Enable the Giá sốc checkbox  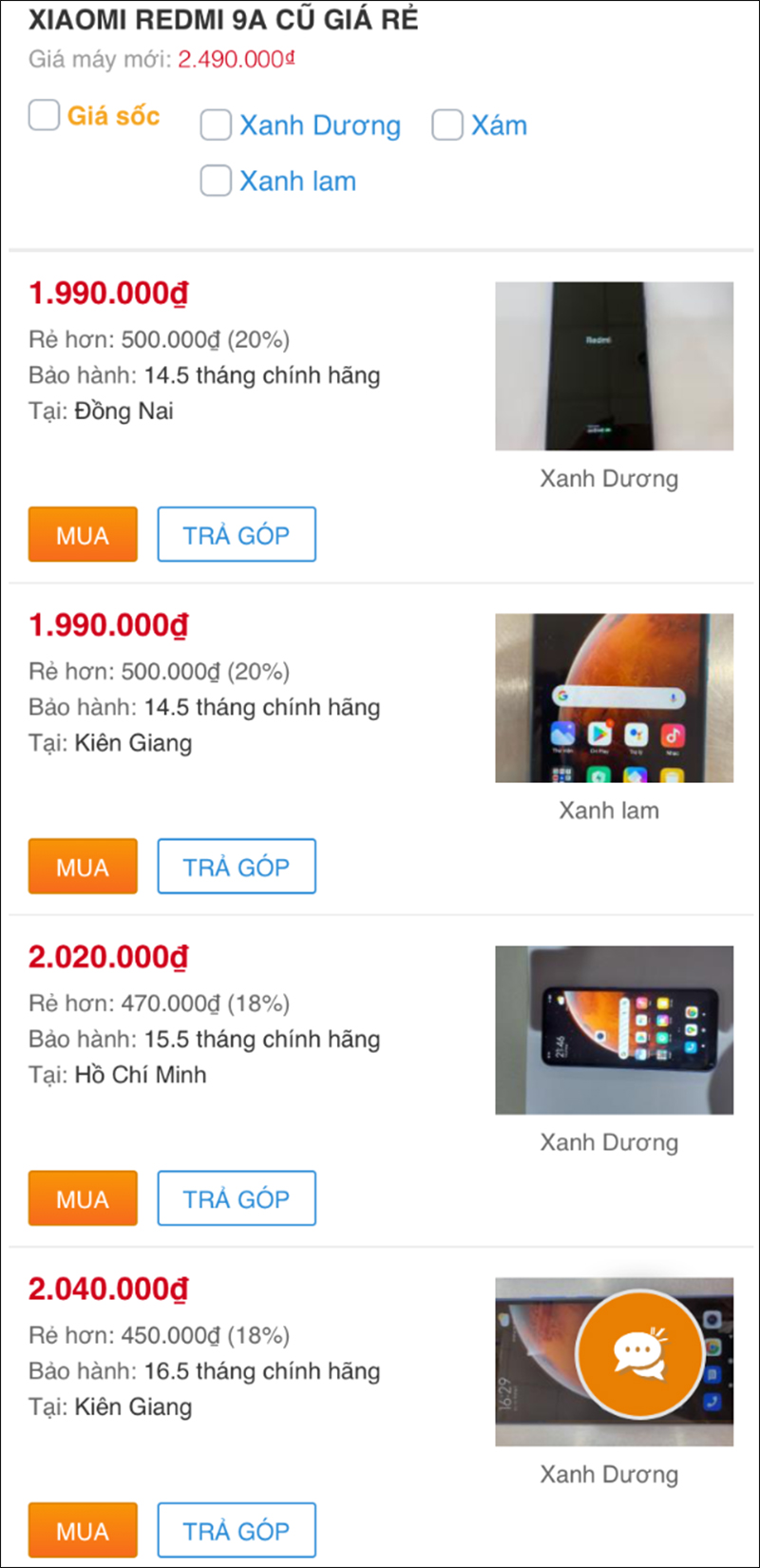click(x=44, y=115)
